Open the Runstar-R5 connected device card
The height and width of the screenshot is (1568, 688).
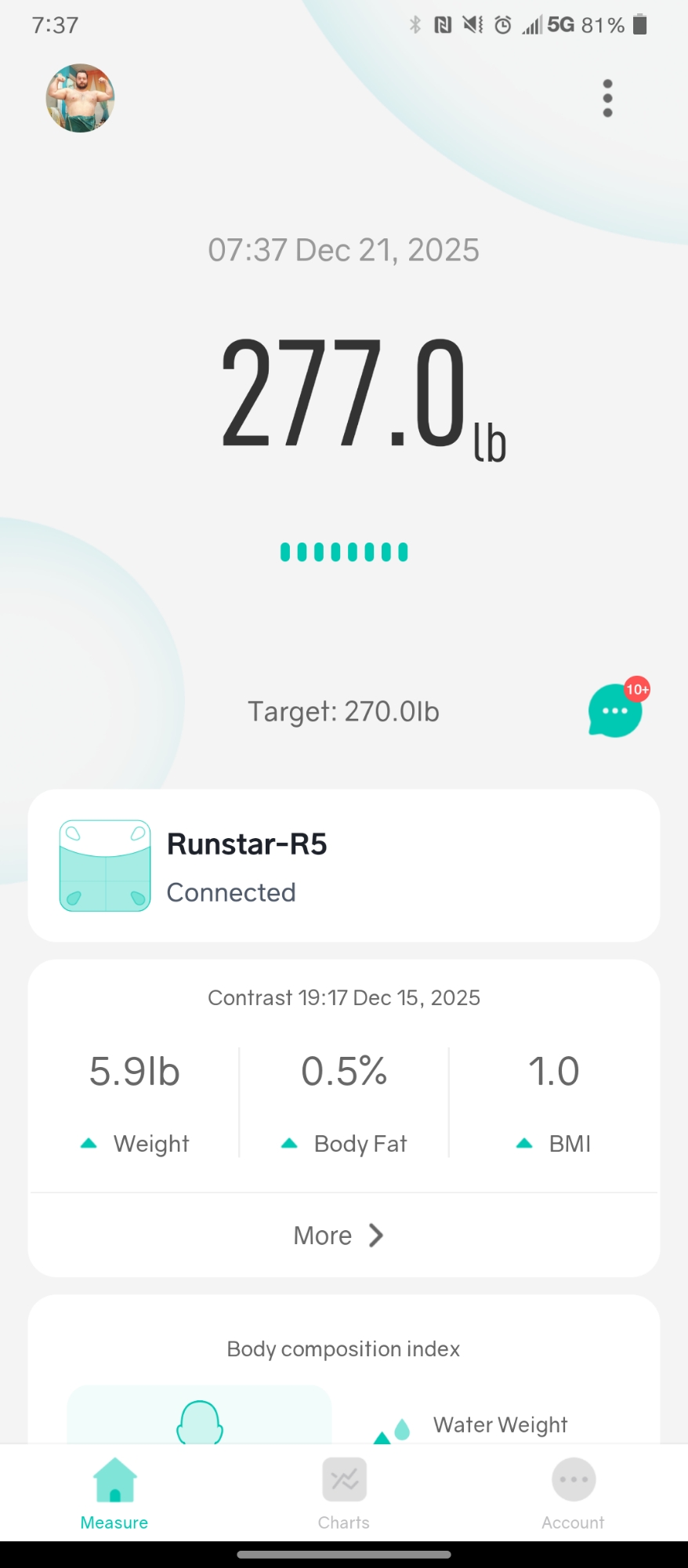(343, 866)
